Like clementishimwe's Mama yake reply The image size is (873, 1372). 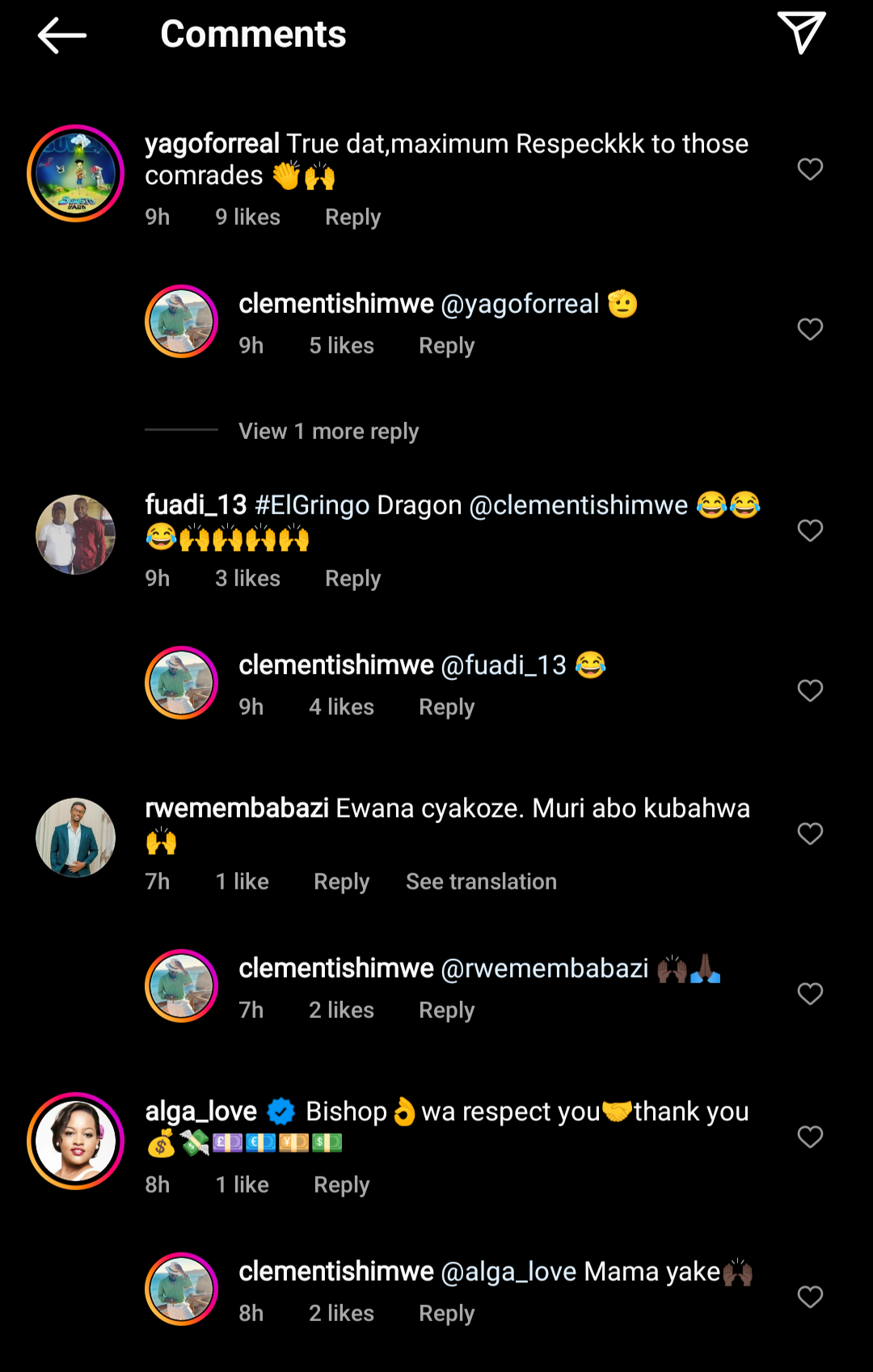tap(810, 1297)
